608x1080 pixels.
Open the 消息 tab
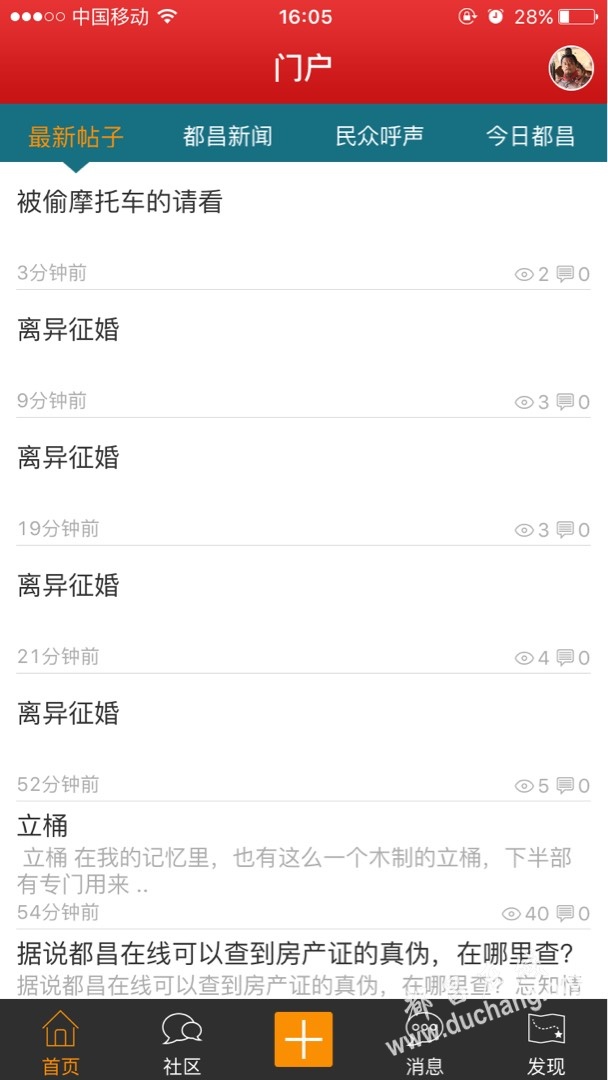pos(425,1041)
